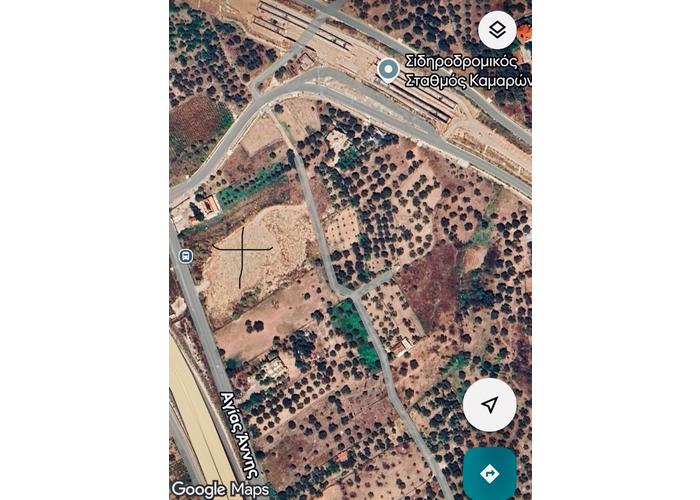
Task: Start directions with the turn arrow button
Action: [490, 474]
